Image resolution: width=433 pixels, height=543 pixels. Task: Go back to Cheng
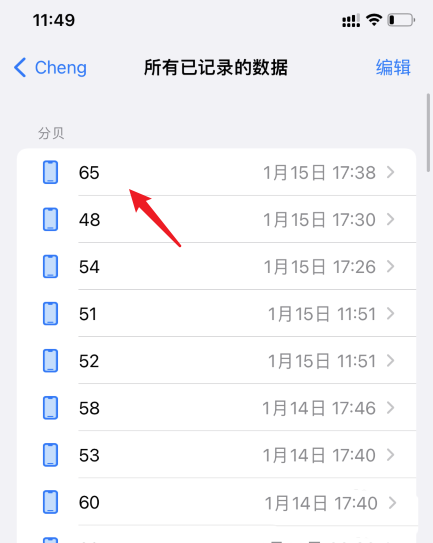pos(50,67)
